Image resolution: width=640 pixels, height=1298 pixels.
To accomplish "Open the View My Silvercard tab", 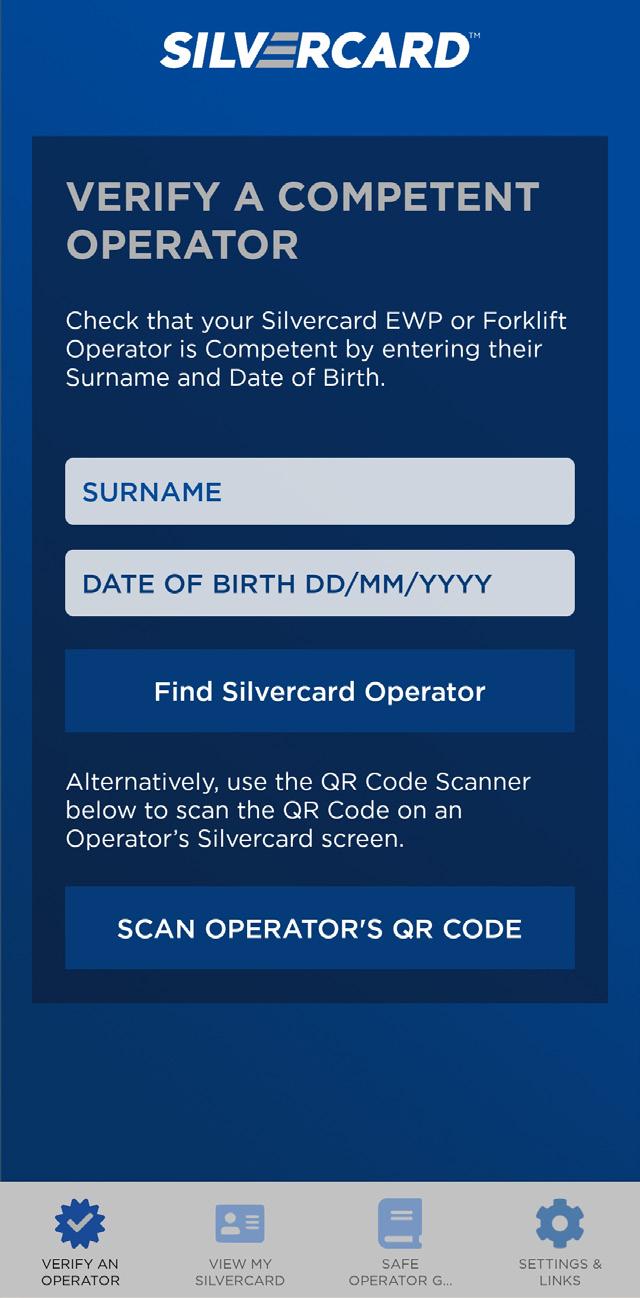I will click(x=240, y=1241).
